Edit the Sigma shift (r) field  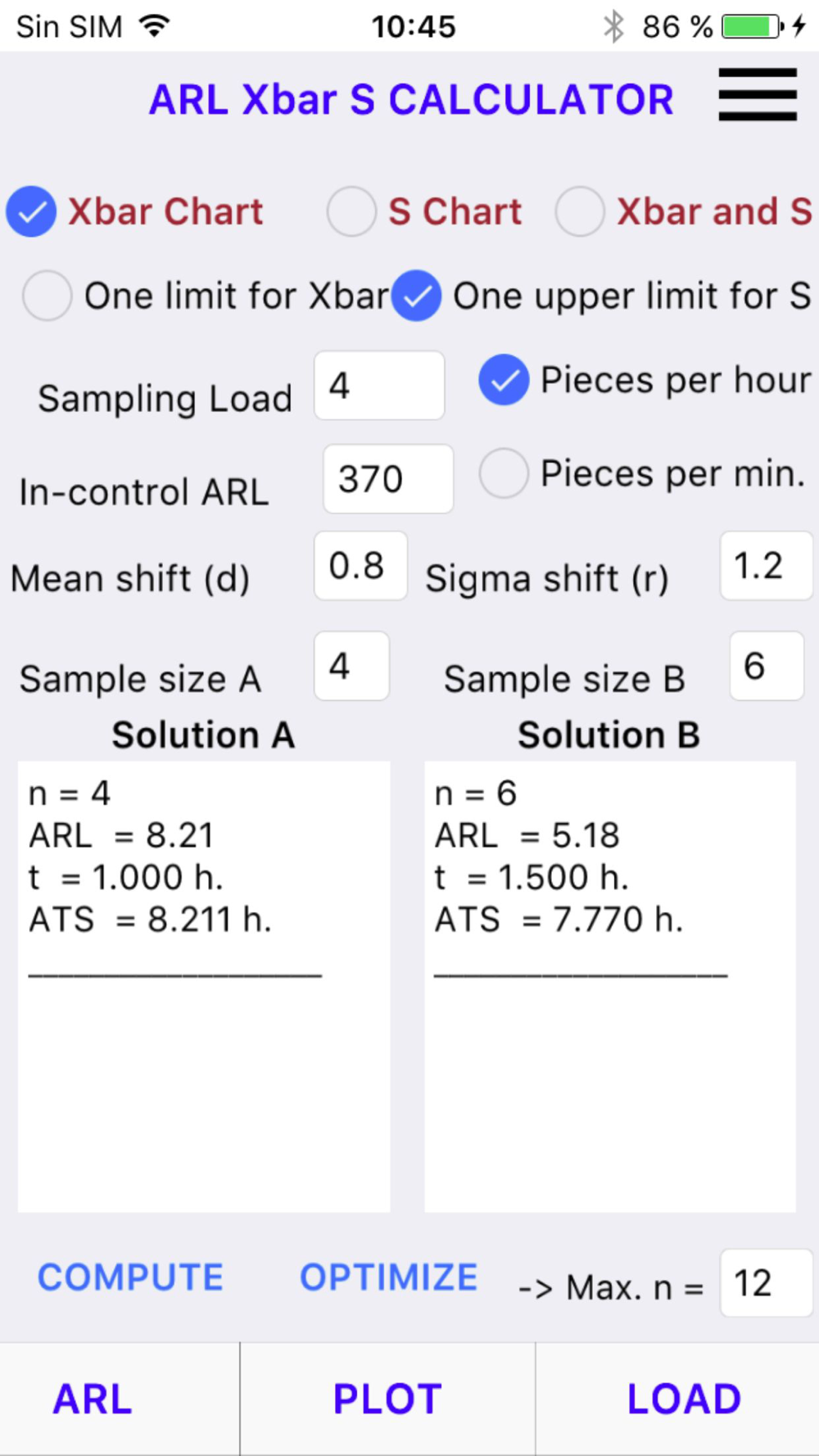pyautogui.click(x=766, y=566)
